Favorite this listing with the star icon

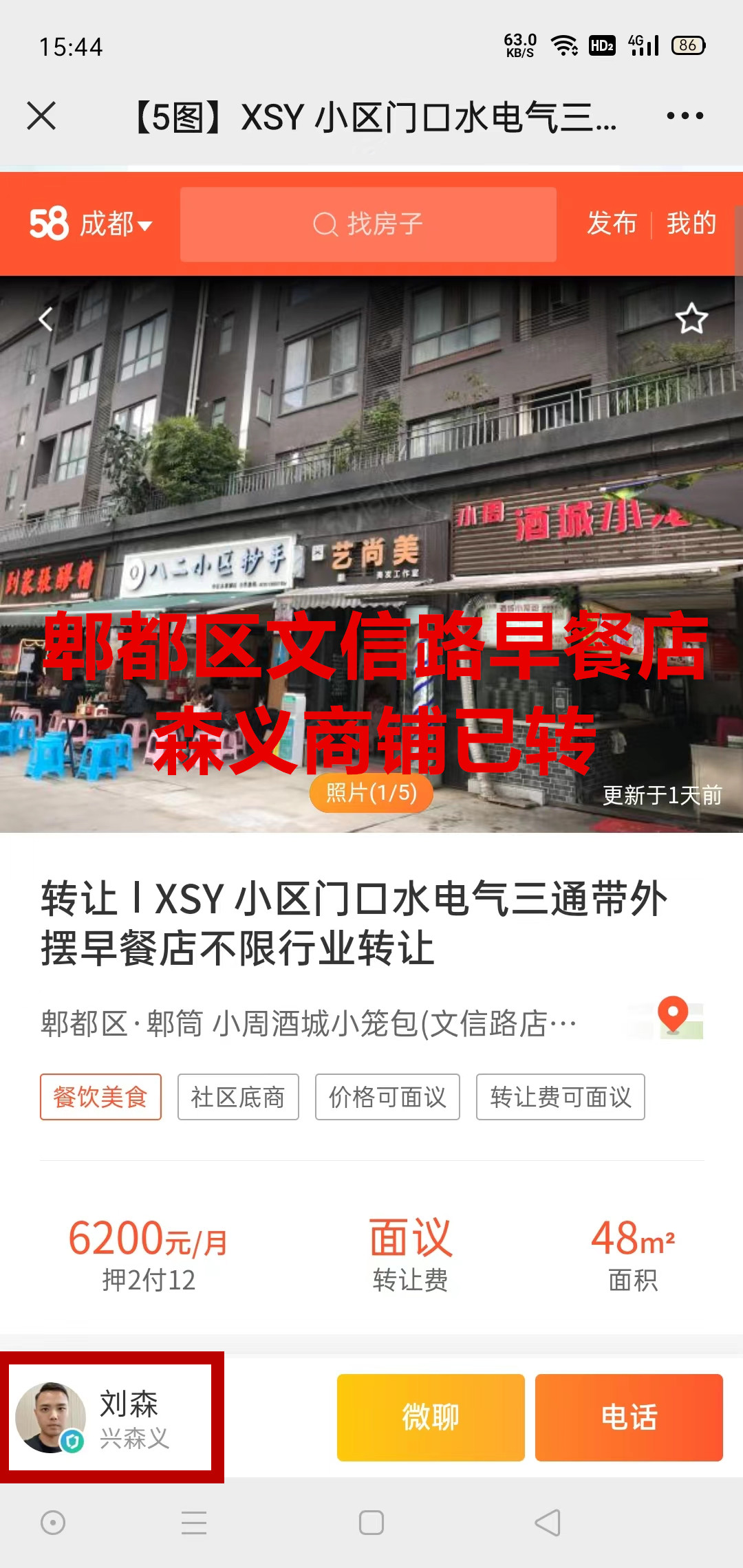[691, 318]
